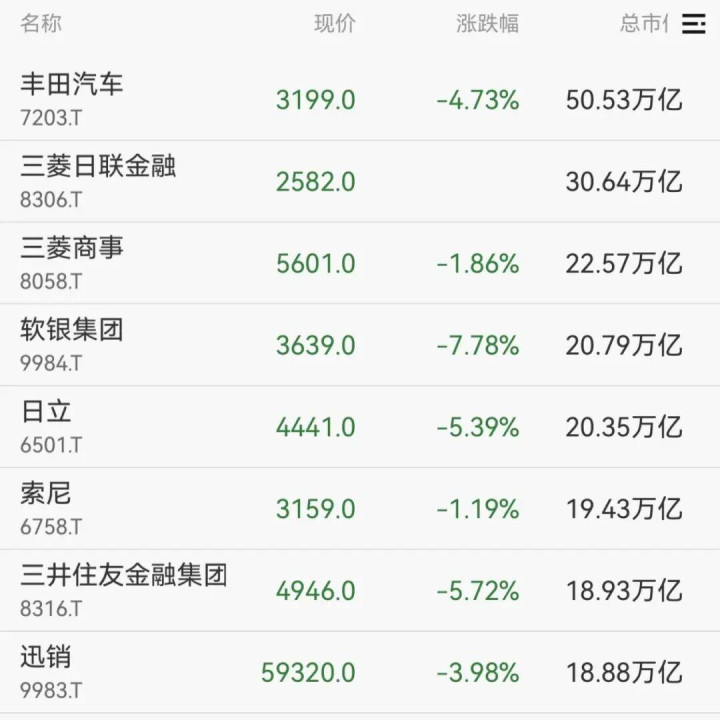Open 三菱日联金融 8306.T stock details
The image size is (720, 720).
pyautogui.click(x=98, y=181)
